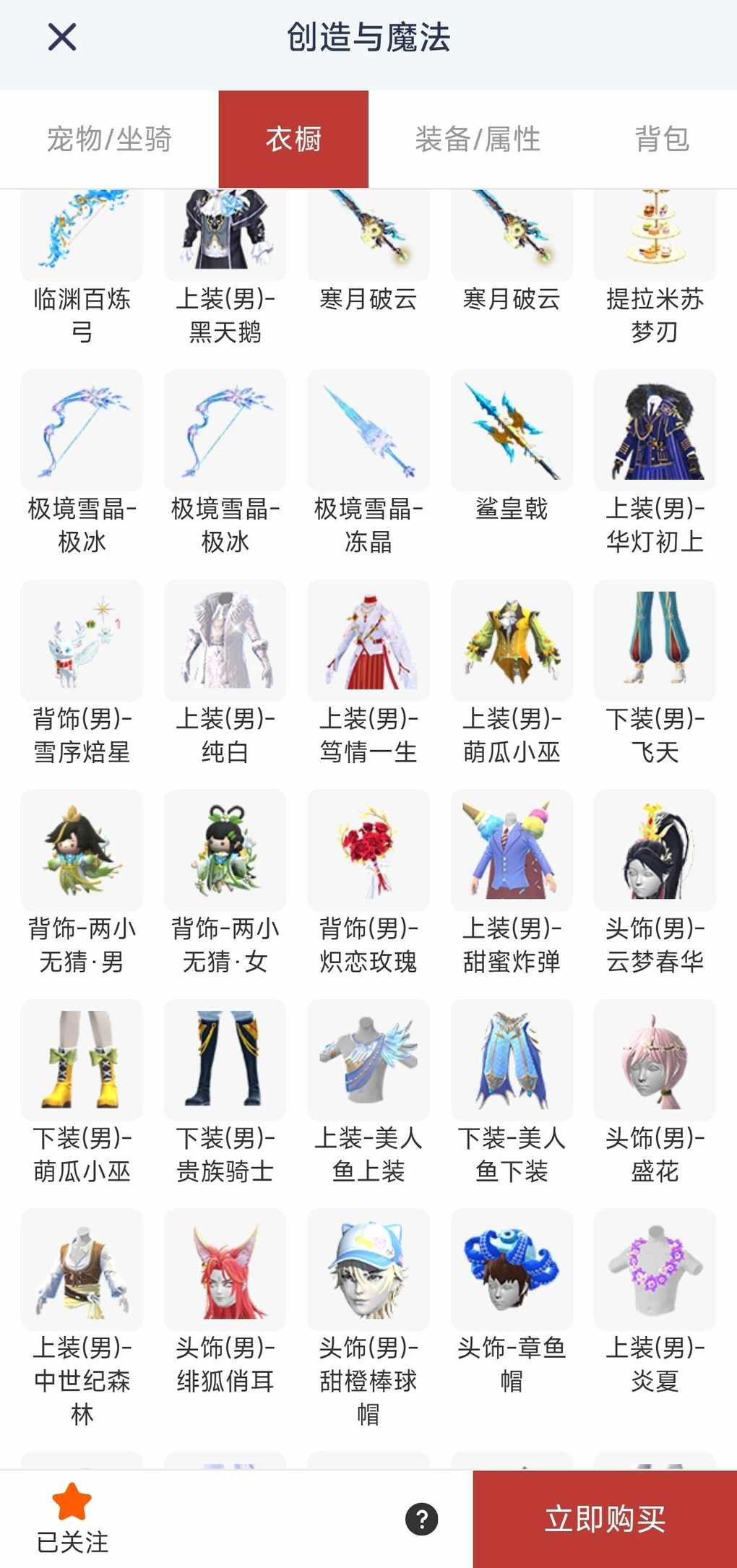Viewport: 737px width, 1568px height.
Task: Switch to the 宠物/坐骑 tab
Action: [x=109, y=139]
